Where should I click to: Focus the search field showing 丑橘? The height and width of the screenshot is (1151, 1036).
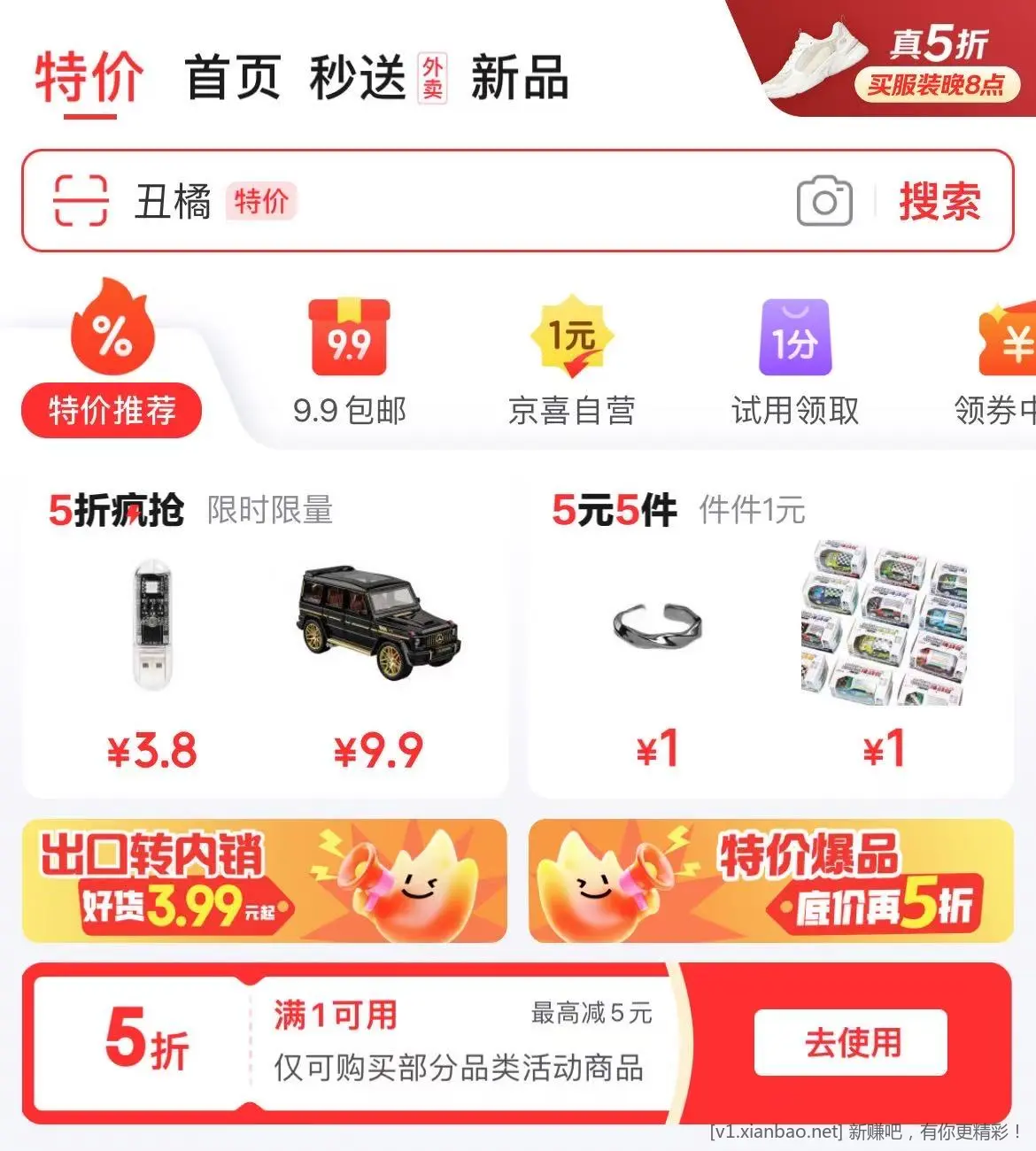[496, 201]
